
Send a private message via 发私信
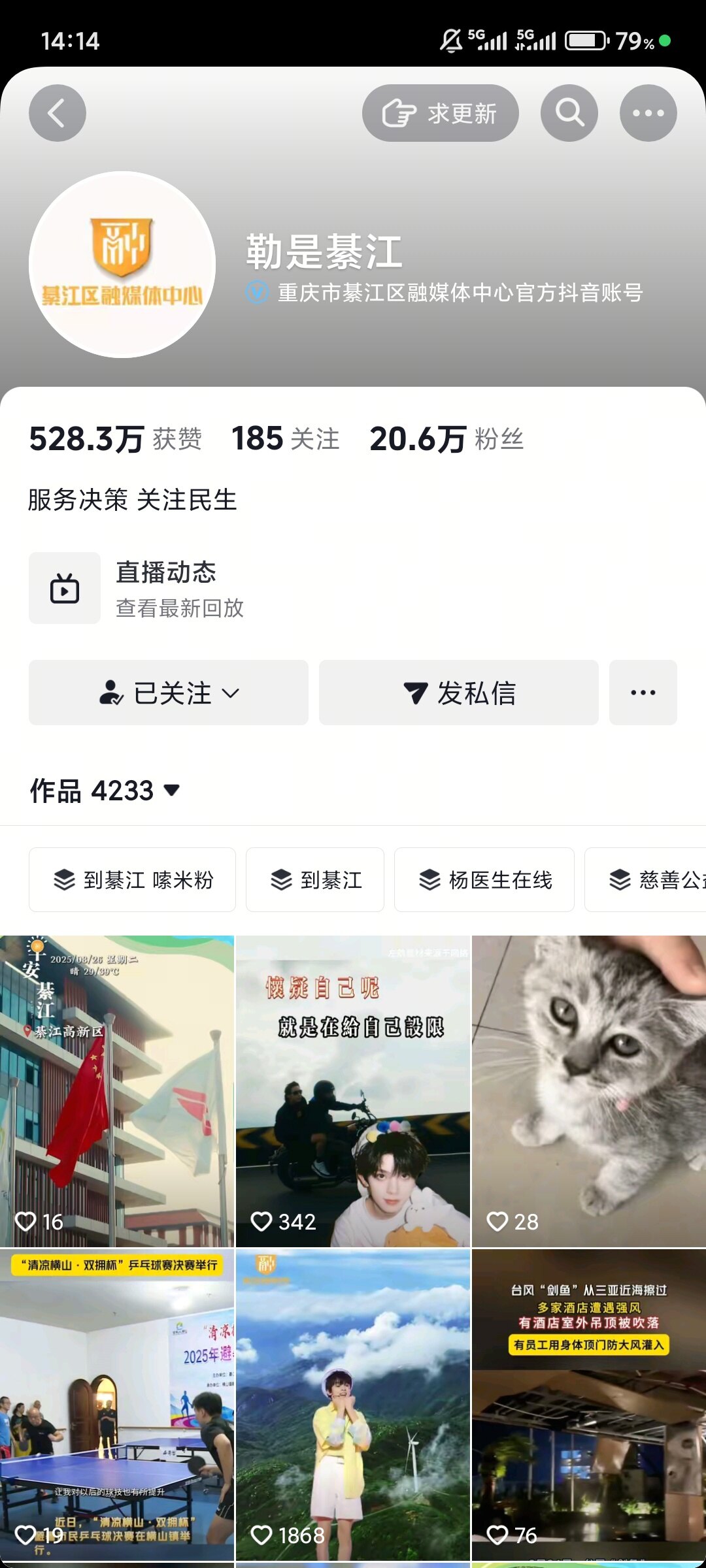459,693
